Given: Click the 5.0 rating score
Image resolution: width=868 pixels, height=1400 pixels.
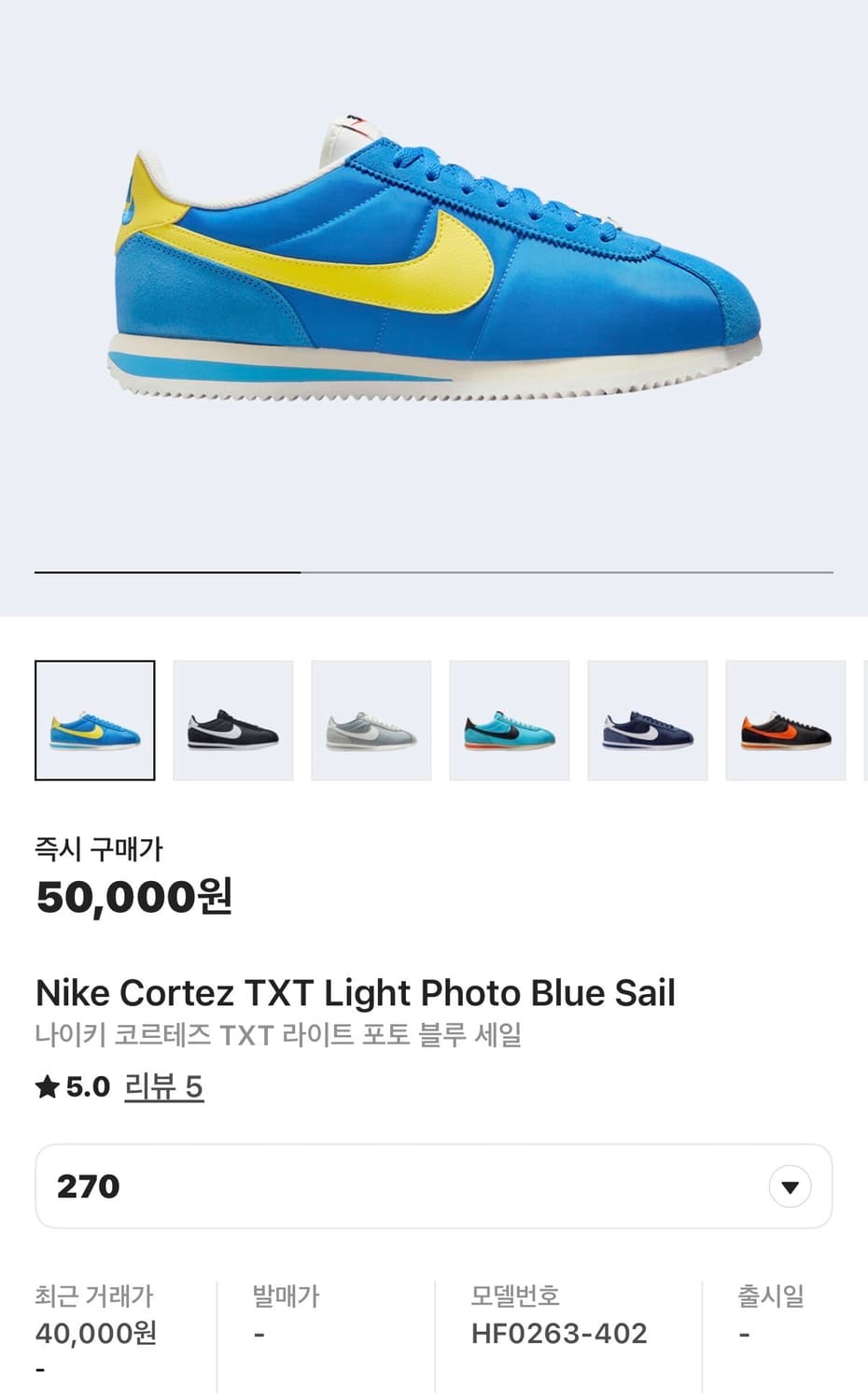Looking at the screenshot, I should [x=86, y=1085].
